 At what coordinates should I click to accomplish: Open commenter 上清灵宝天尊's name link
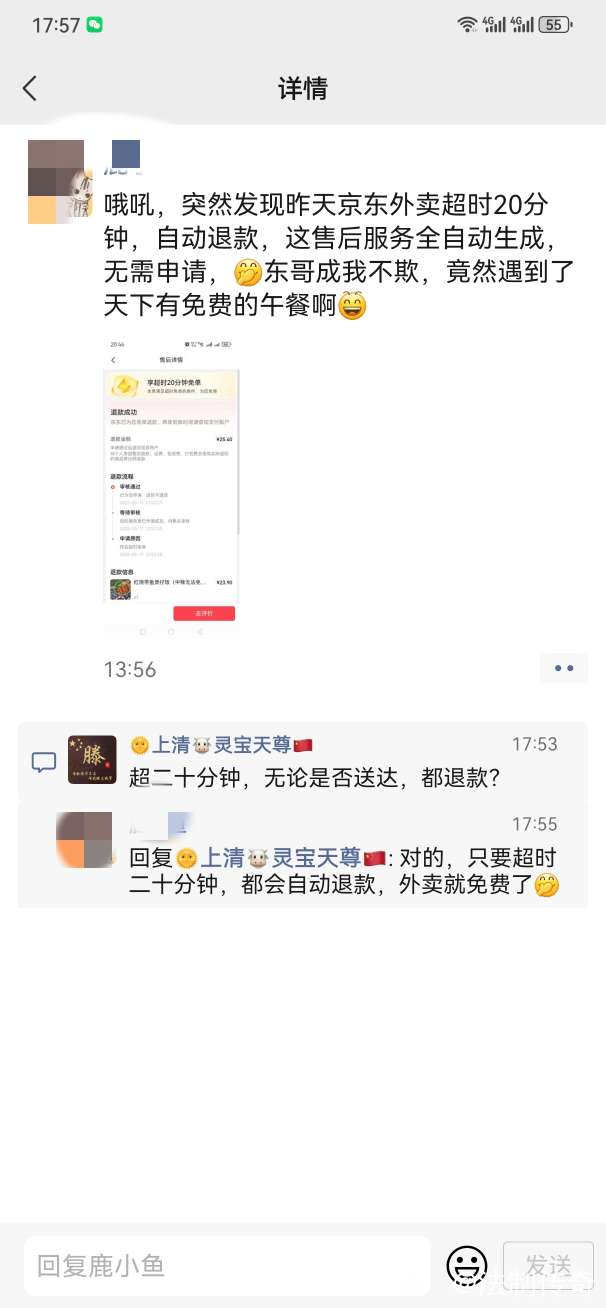tap(220, 745)
